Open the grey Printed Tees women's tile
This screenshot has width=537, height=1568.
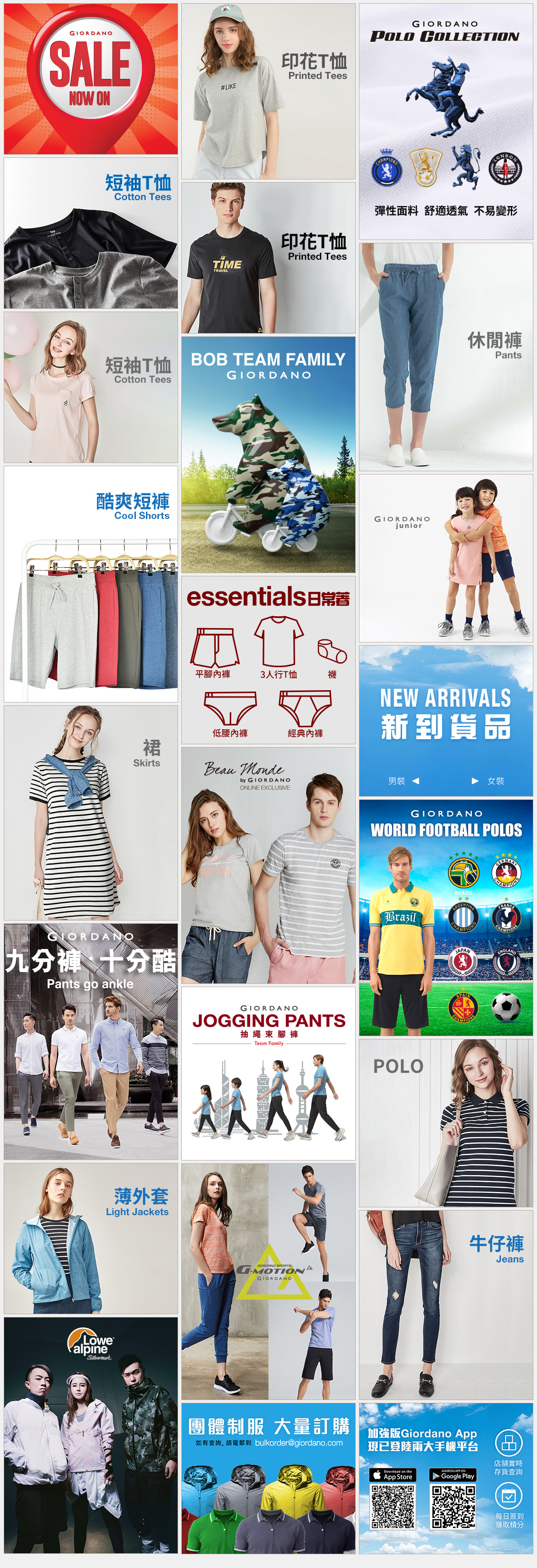[268, 91]
